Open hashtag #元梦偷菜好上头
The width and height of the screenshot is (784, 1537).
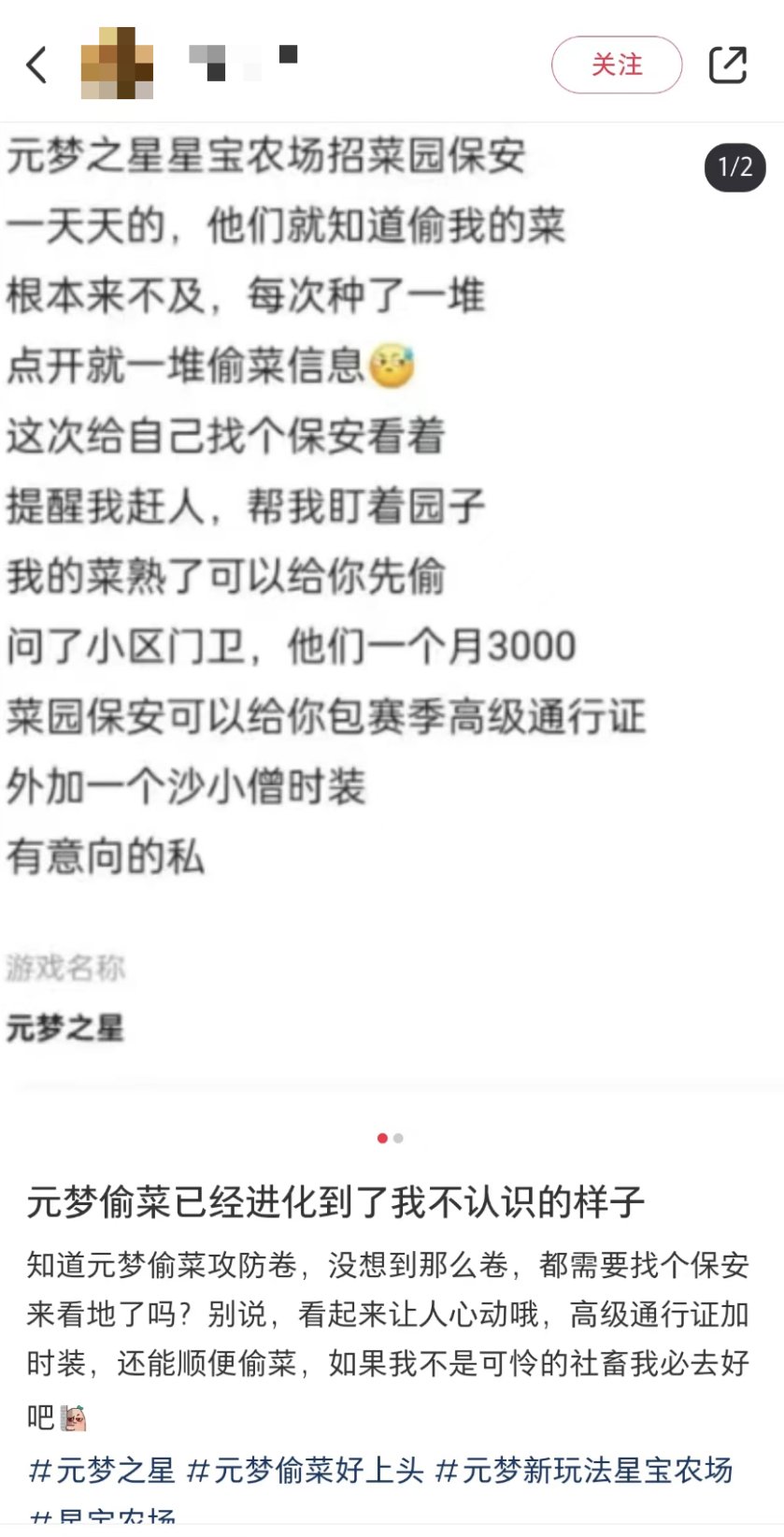(x=306, y=1470)
